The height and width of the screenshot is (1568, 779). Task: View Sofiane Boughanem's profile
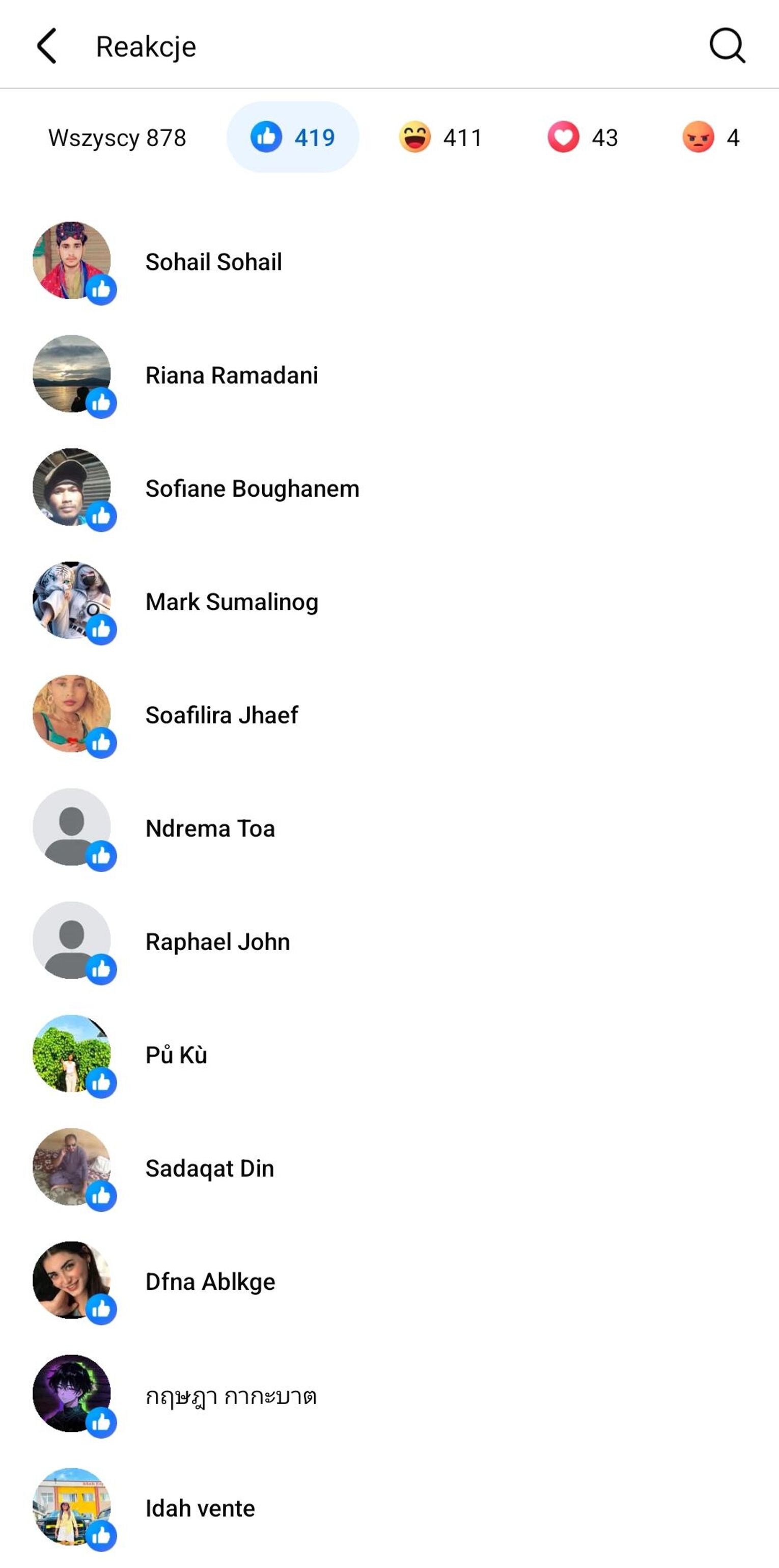(252, 489)
